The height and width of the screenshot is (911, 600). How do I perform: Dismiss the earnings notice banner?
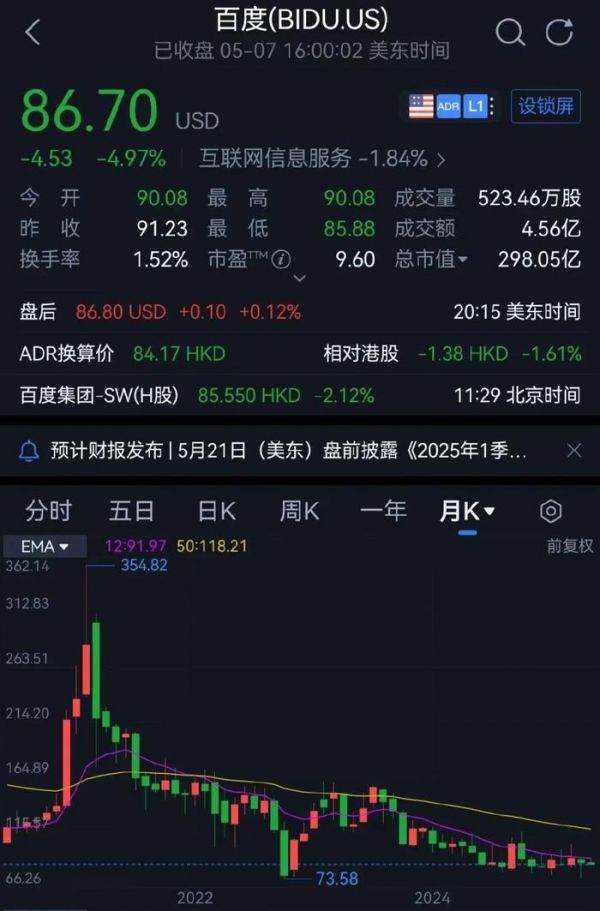pos(574,450)
